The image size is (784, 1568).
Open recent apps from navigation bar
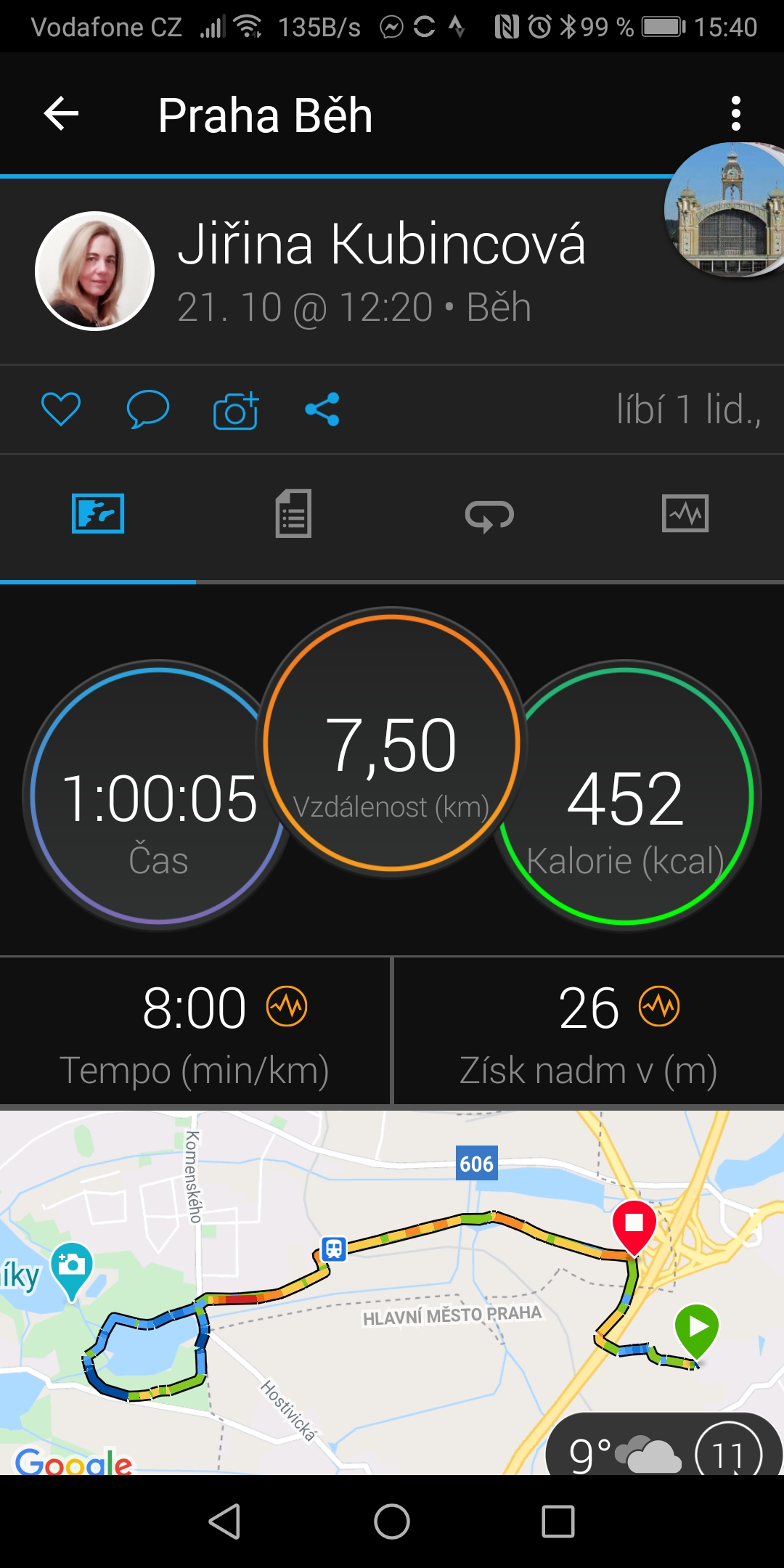click(558, 1522)
